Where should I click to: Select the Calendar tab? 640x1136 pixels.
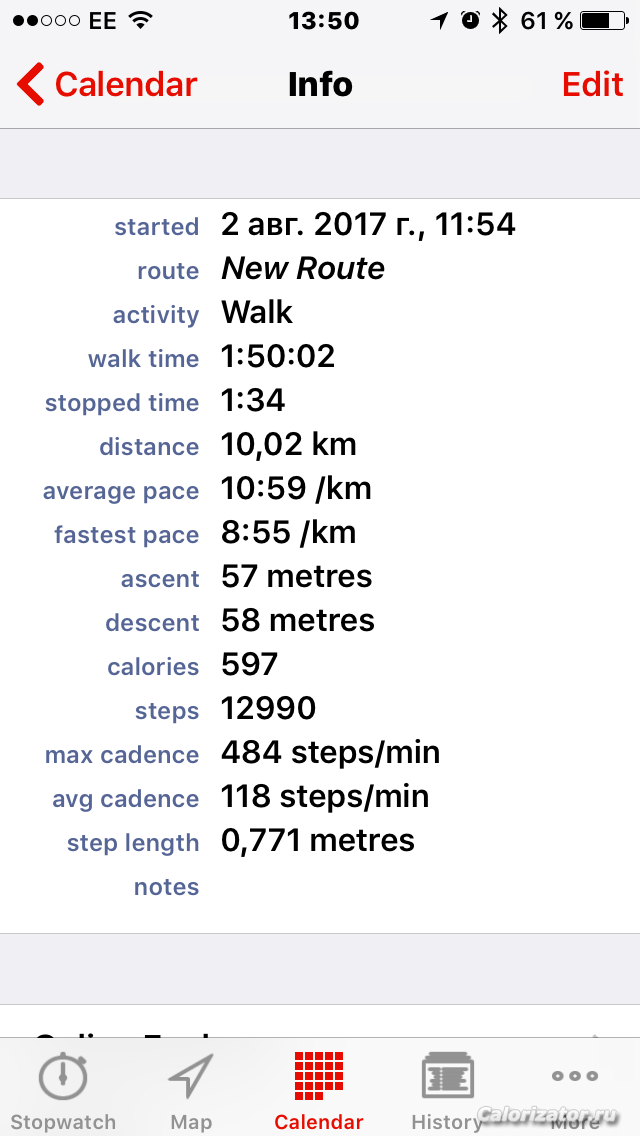pos(319,1090)
